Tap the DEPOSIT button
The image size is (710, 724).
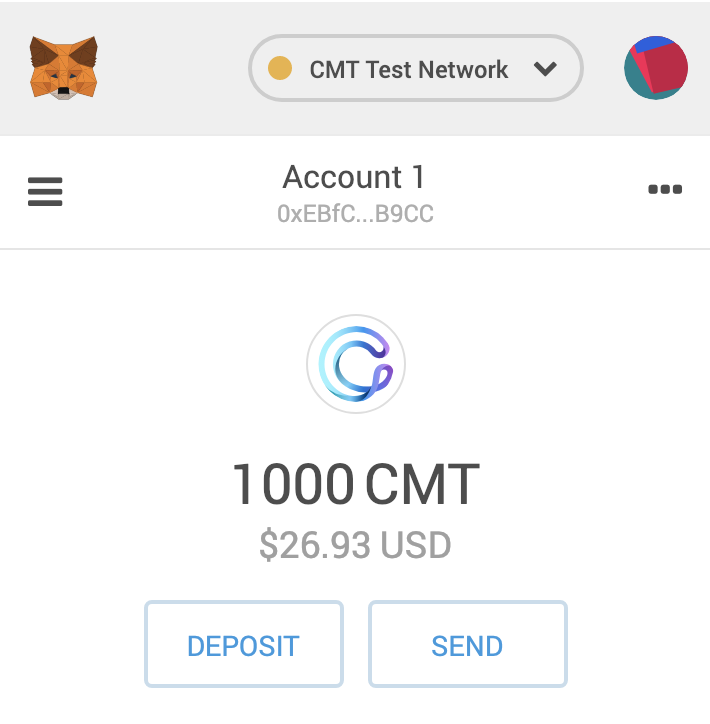[243, 645]
